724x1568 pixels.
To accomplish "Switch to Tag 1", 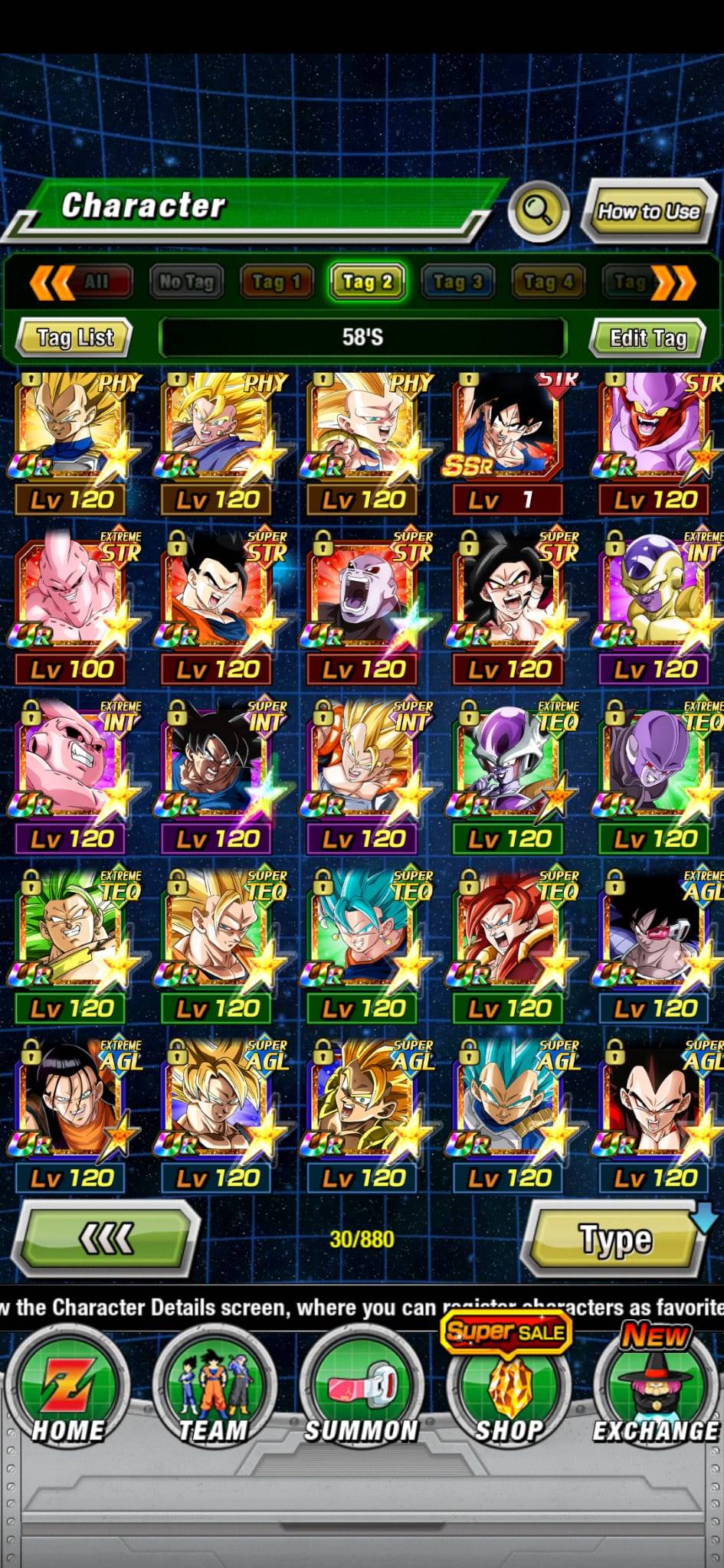I will [x=276, y=282].
